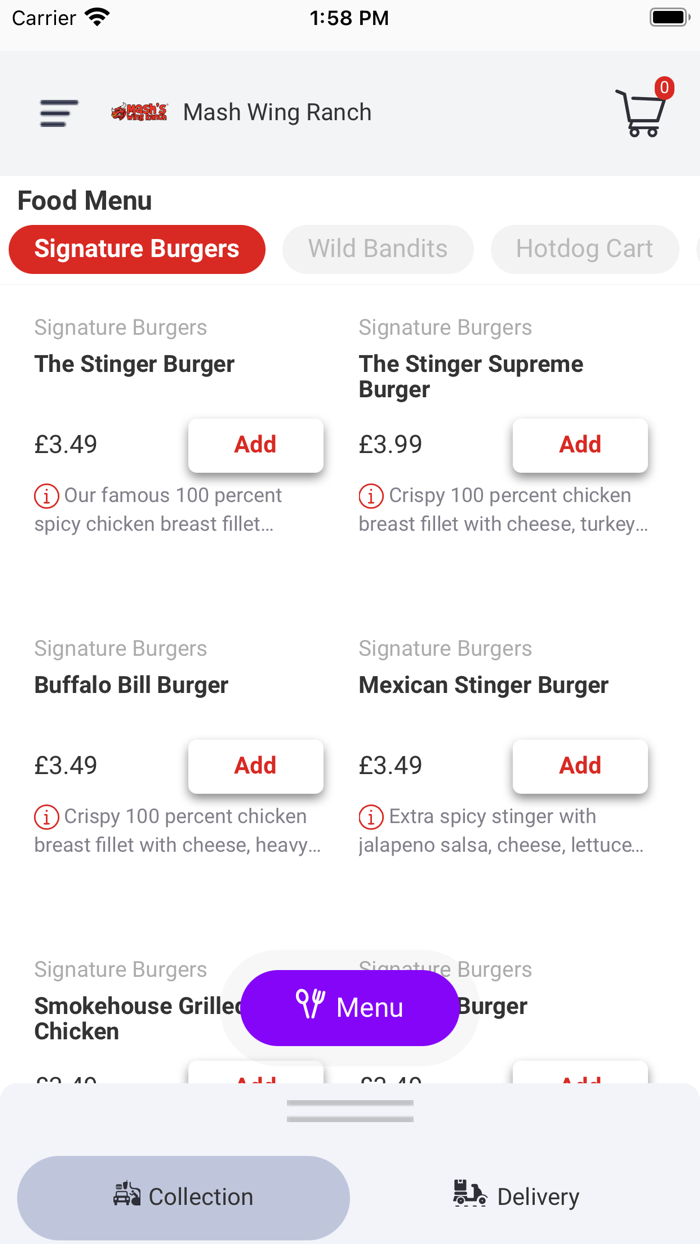The width and height of the screenshot is (700, 1244).
Task: Switch to the Wild Bandits category
Action: (x=378, y=249)
